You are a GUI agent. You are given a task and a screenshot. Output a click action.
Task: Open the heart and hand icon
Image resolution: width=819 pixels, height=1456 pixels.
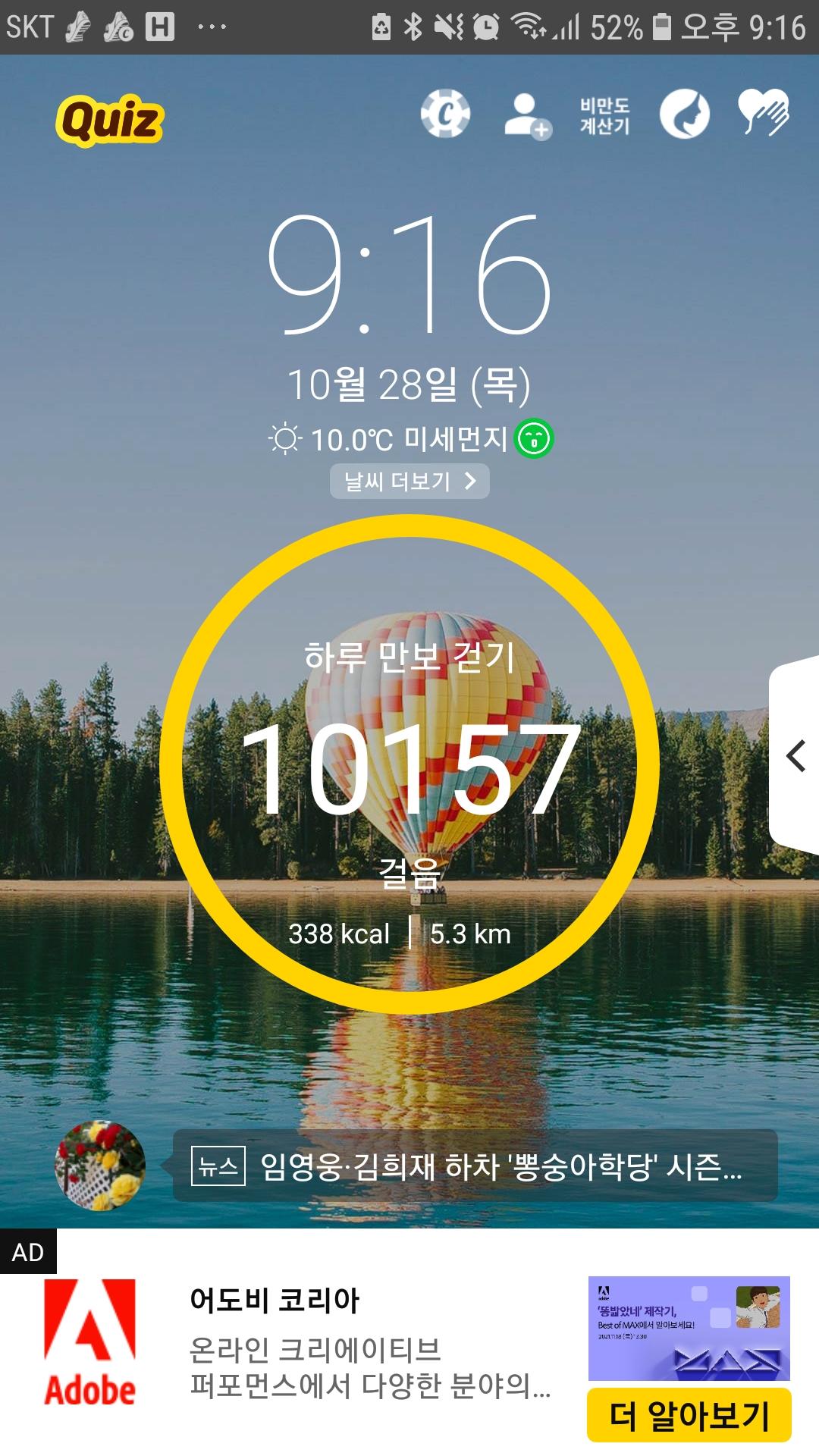tap(764, 114)
